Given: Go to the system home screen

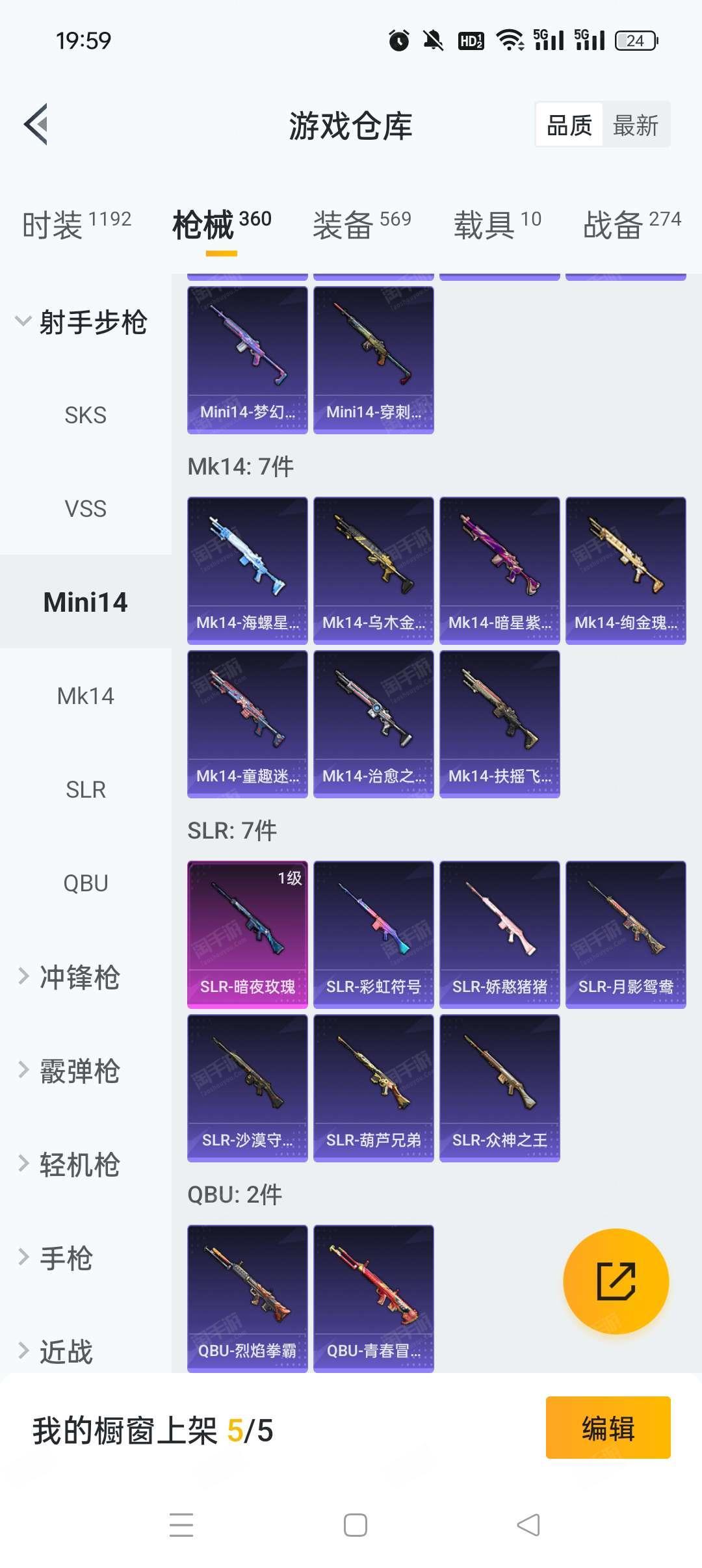Looking at the screenshot, I should point(356,1525).
